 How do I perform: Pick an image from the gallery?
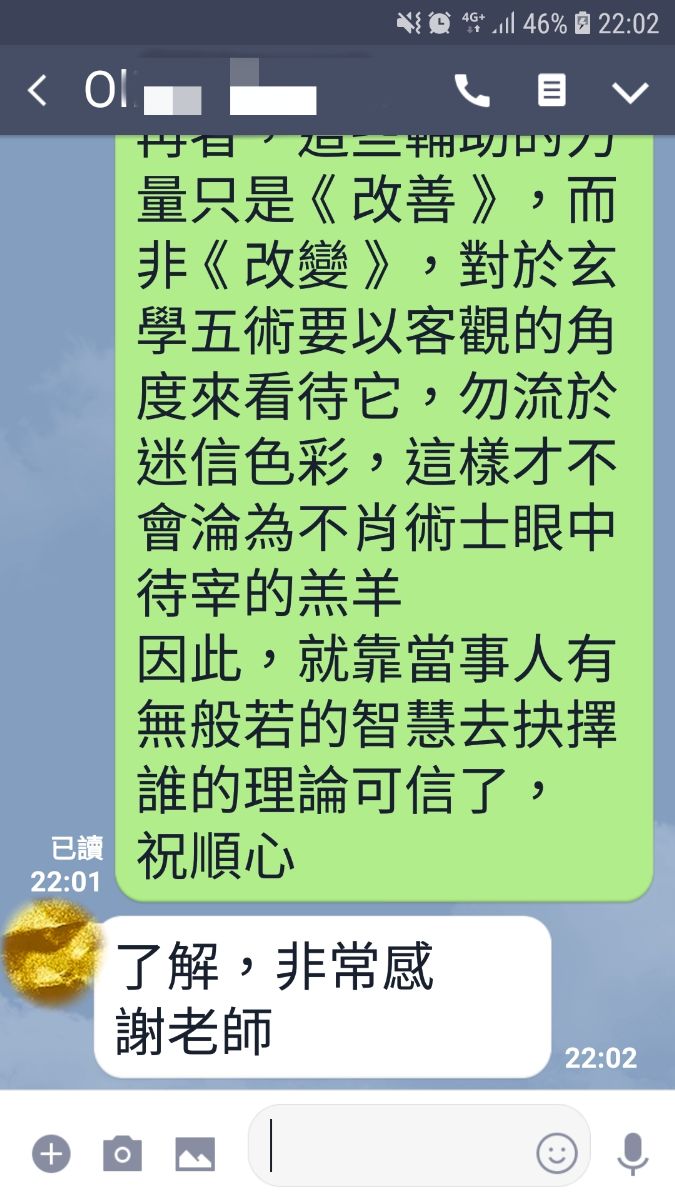(195, 1154)
